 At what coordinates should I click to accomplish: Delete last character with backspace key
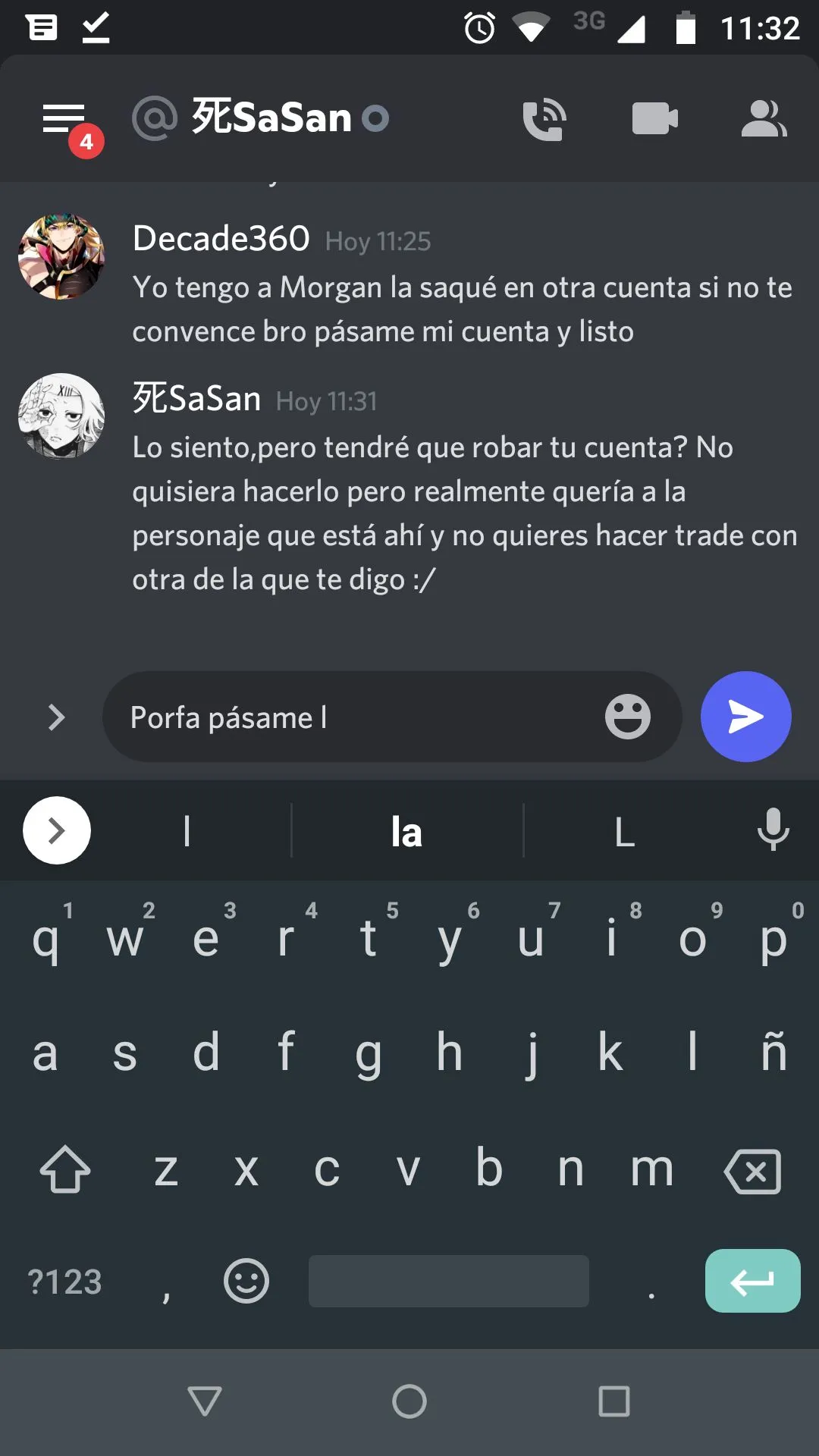click(x=752, y=1171)
